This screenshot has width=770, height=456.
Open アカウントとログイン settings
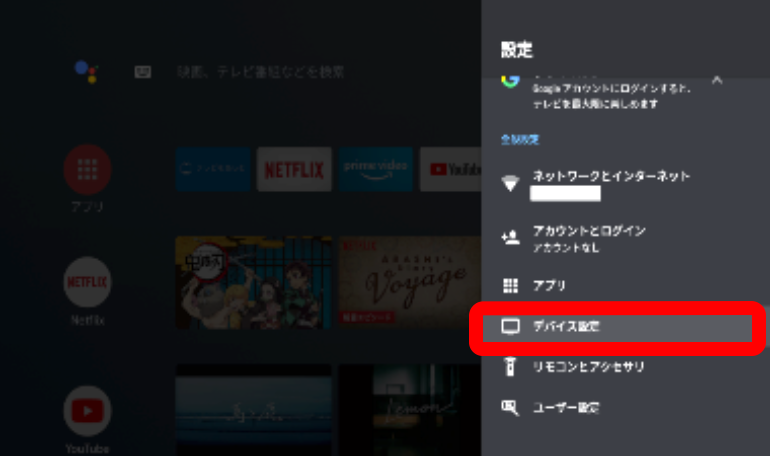tap(610, 236)
